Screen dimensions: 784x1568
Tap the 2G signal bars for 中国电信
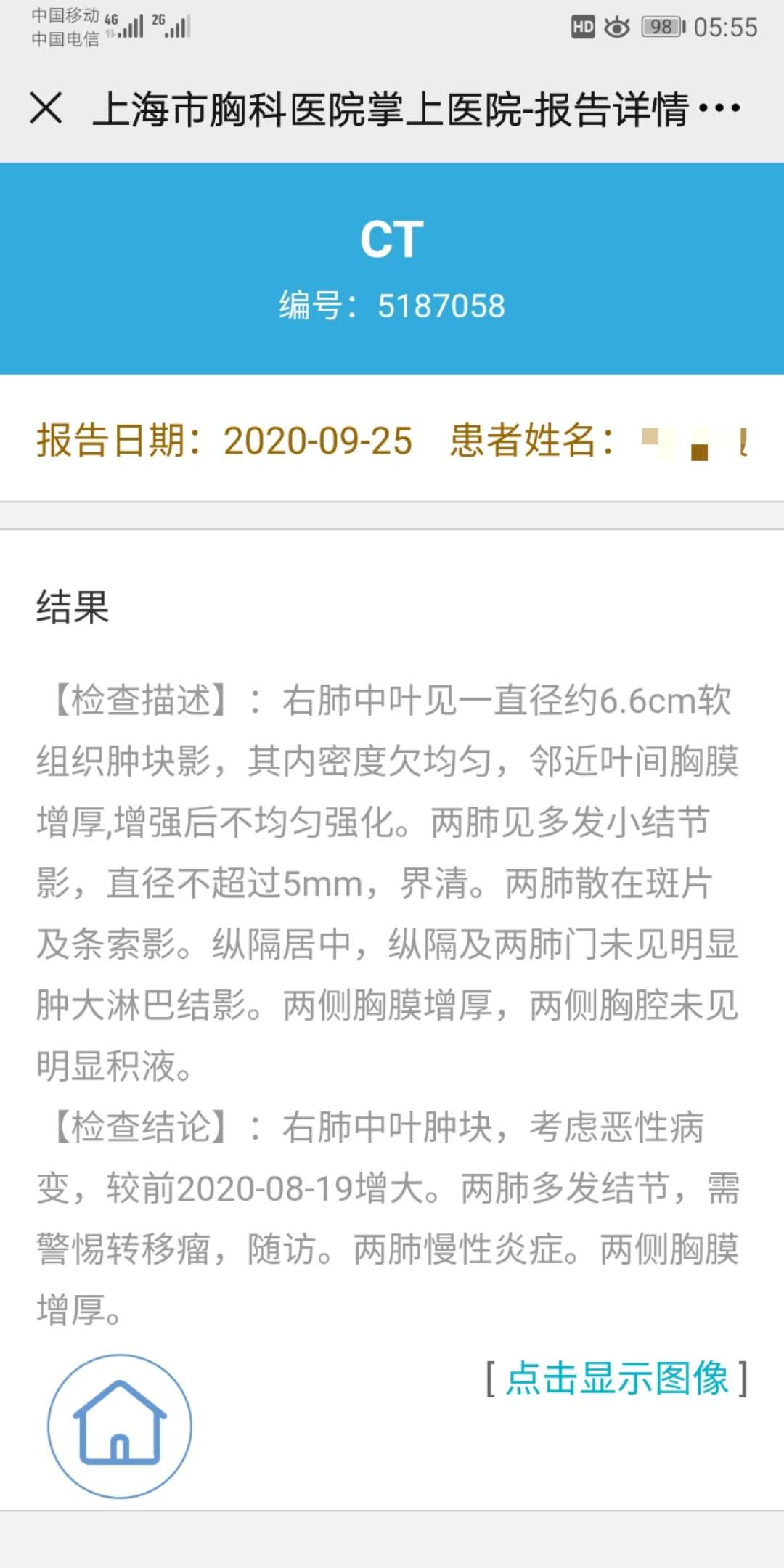pyautogui.click(x=176, y=28)
